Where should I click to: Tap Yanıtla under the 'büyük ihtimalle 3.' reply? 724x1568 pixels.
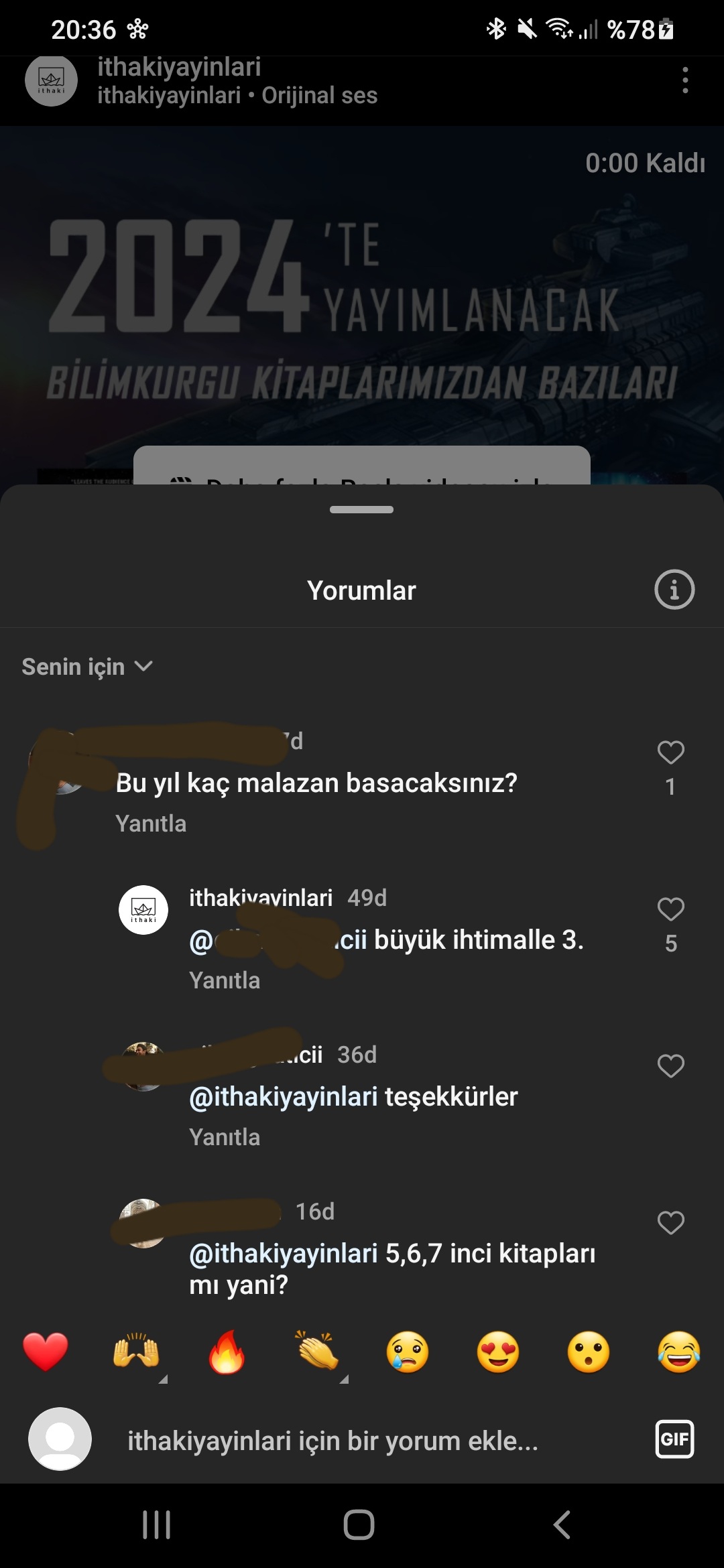(x=225, y=980)
